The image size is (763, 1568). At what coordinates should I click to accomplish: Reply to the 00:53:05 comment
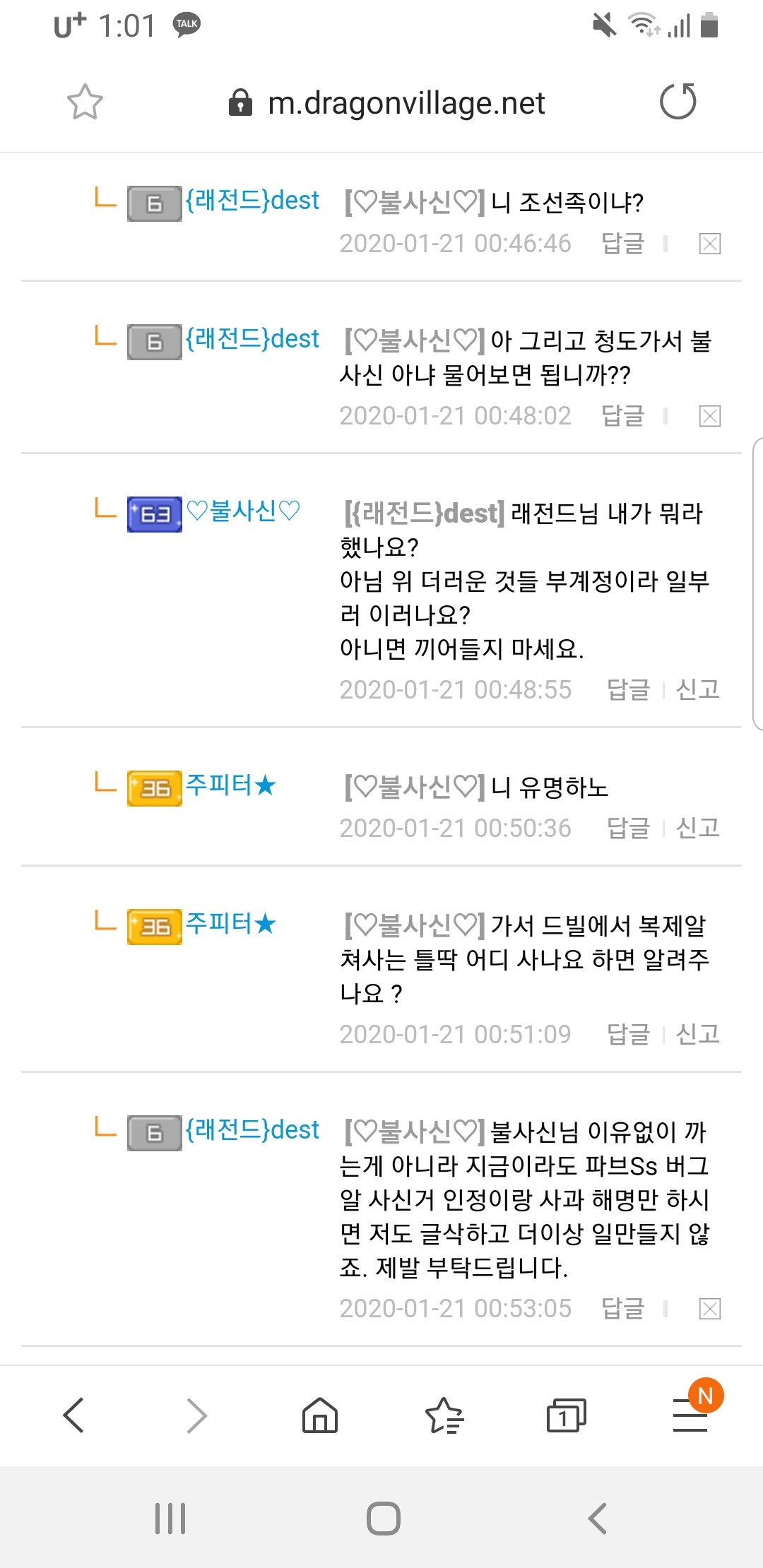coord(622,1309)
